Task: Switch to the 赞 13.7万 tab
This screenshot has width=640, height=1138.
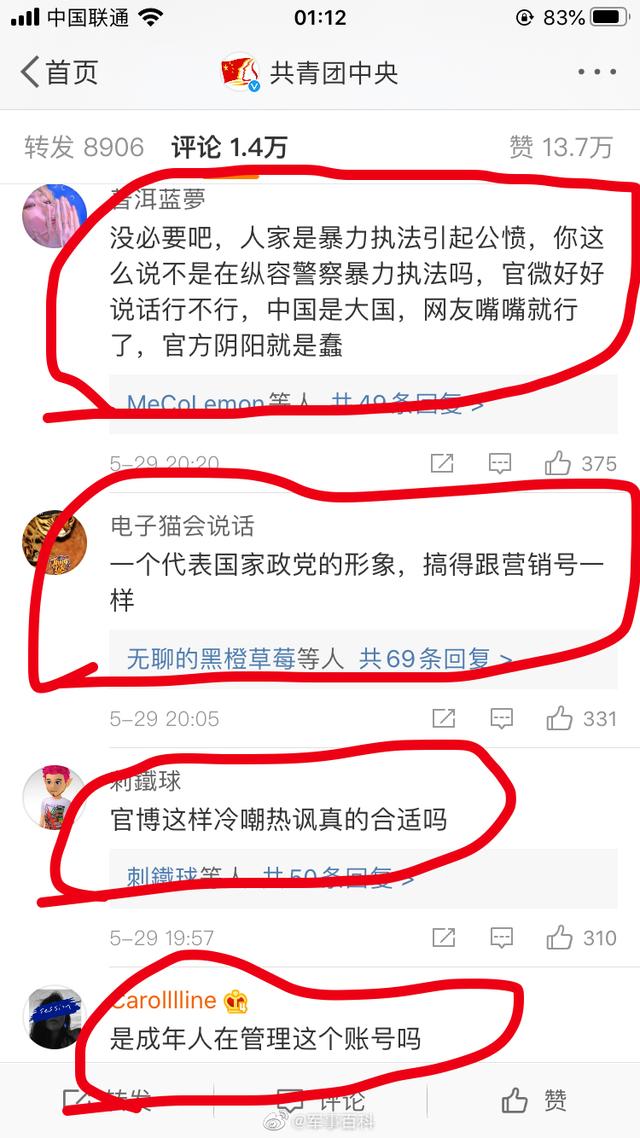Action: (560, 148)
